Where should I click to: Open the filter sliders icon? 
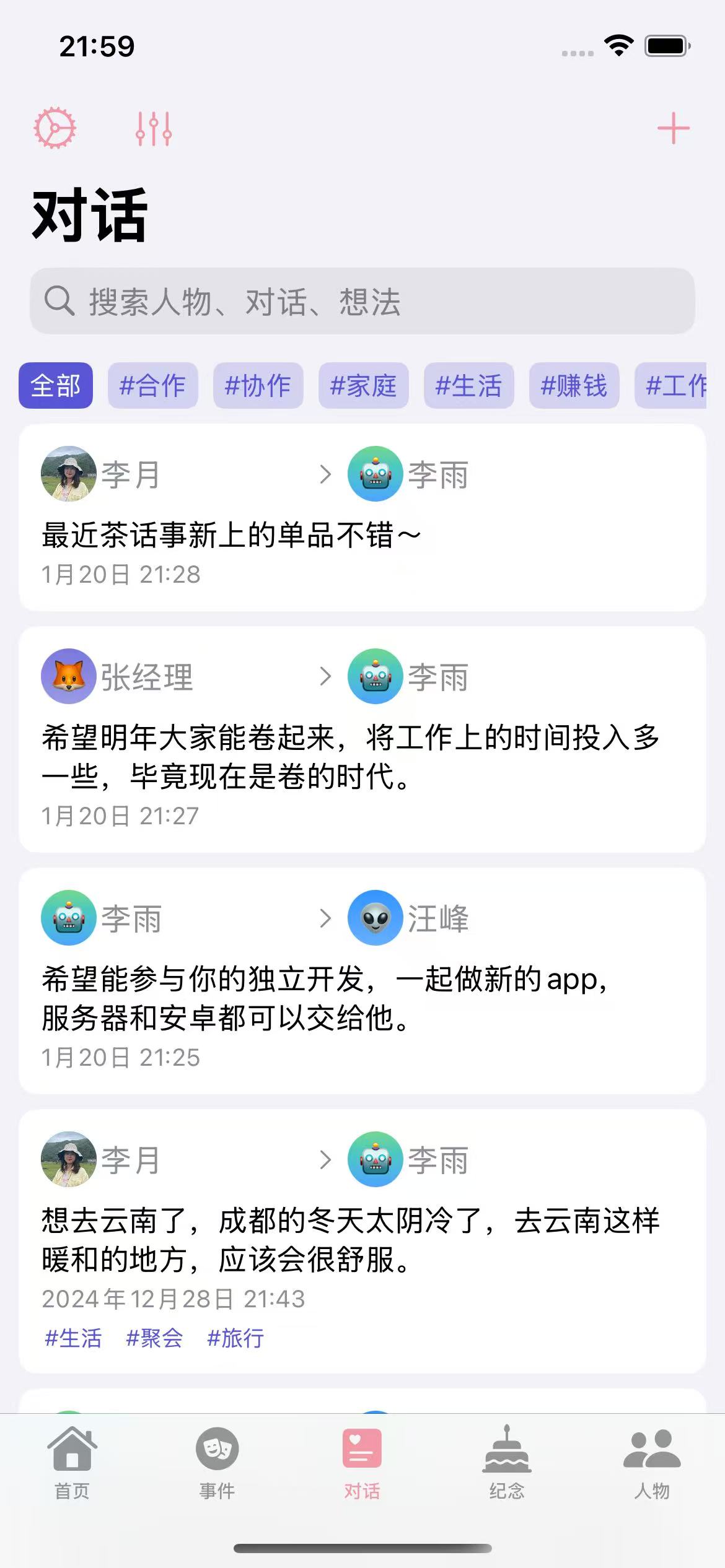click(154, 129)
